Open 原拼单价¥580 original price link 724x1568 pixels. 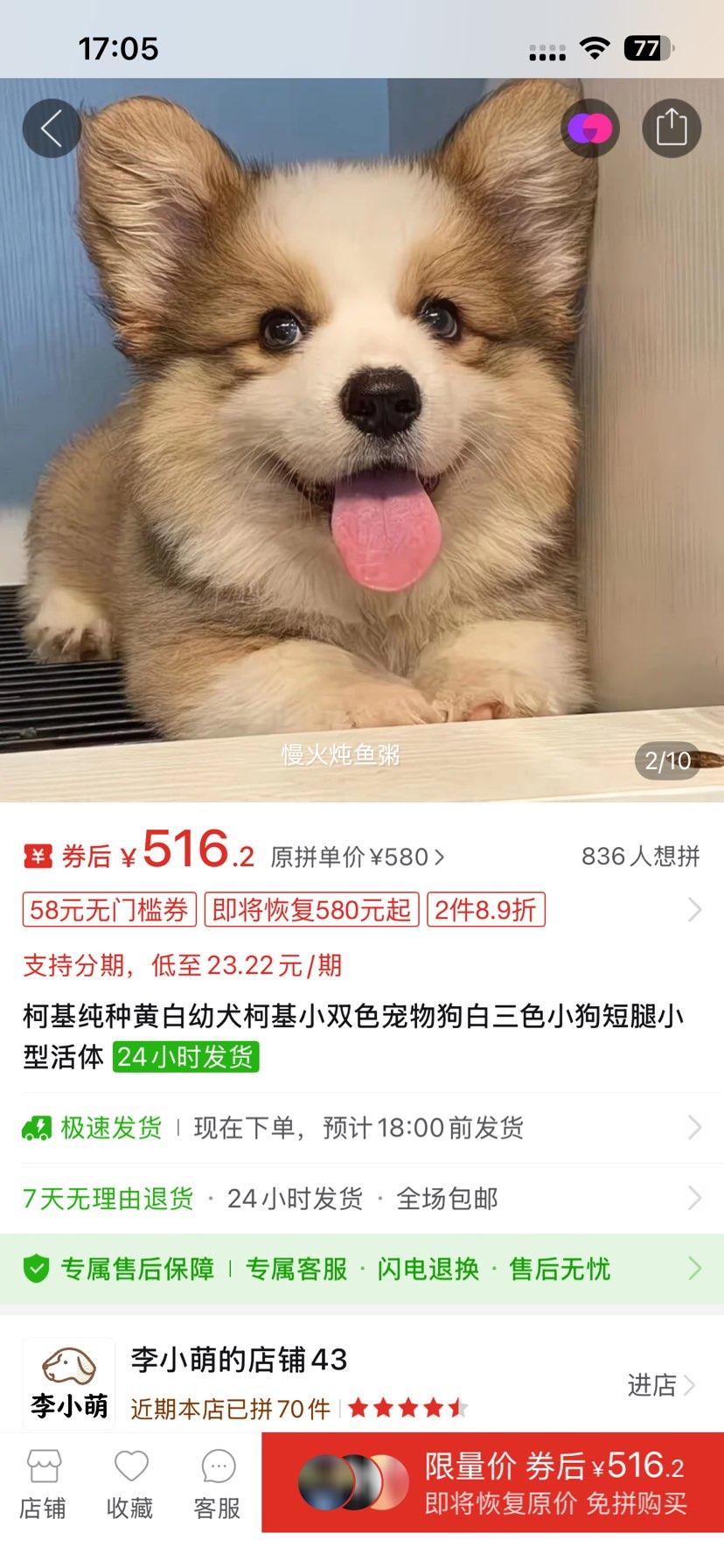point(352,857)
